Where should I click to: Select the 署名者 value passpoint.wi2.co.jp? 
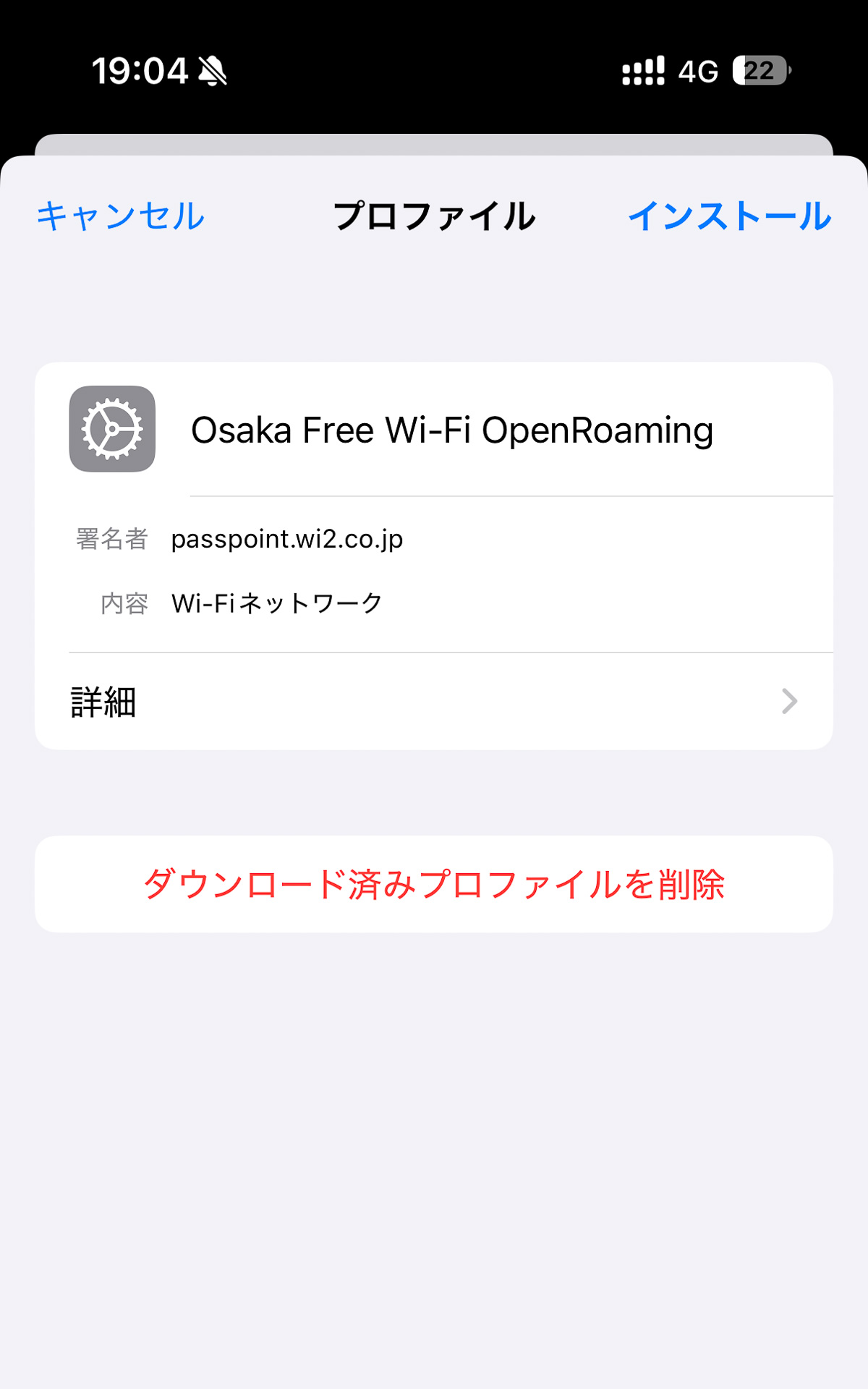click(x=286, y=538)
